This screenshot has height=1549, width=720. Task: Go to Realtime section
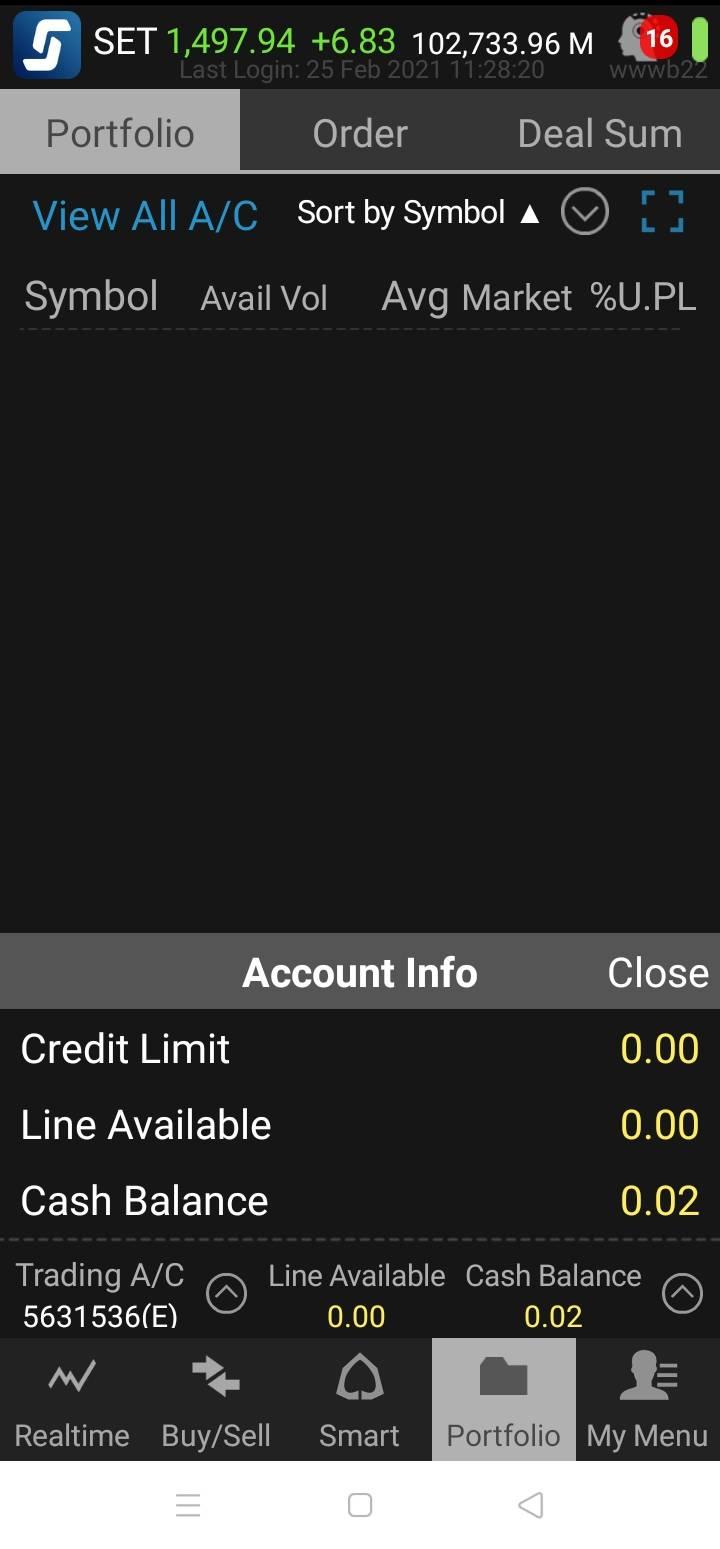point(72,1400)
